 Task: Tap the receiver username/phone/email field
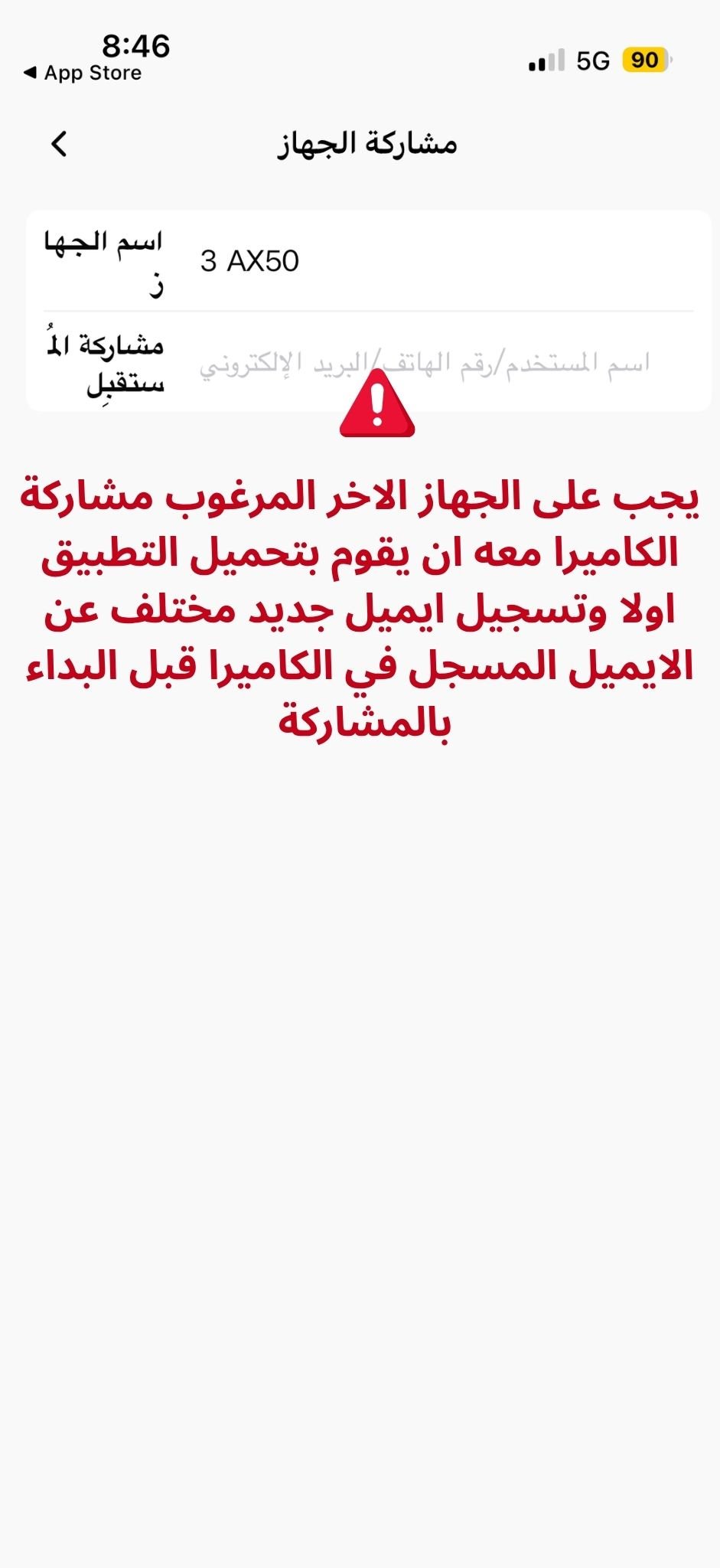point(425,362)
